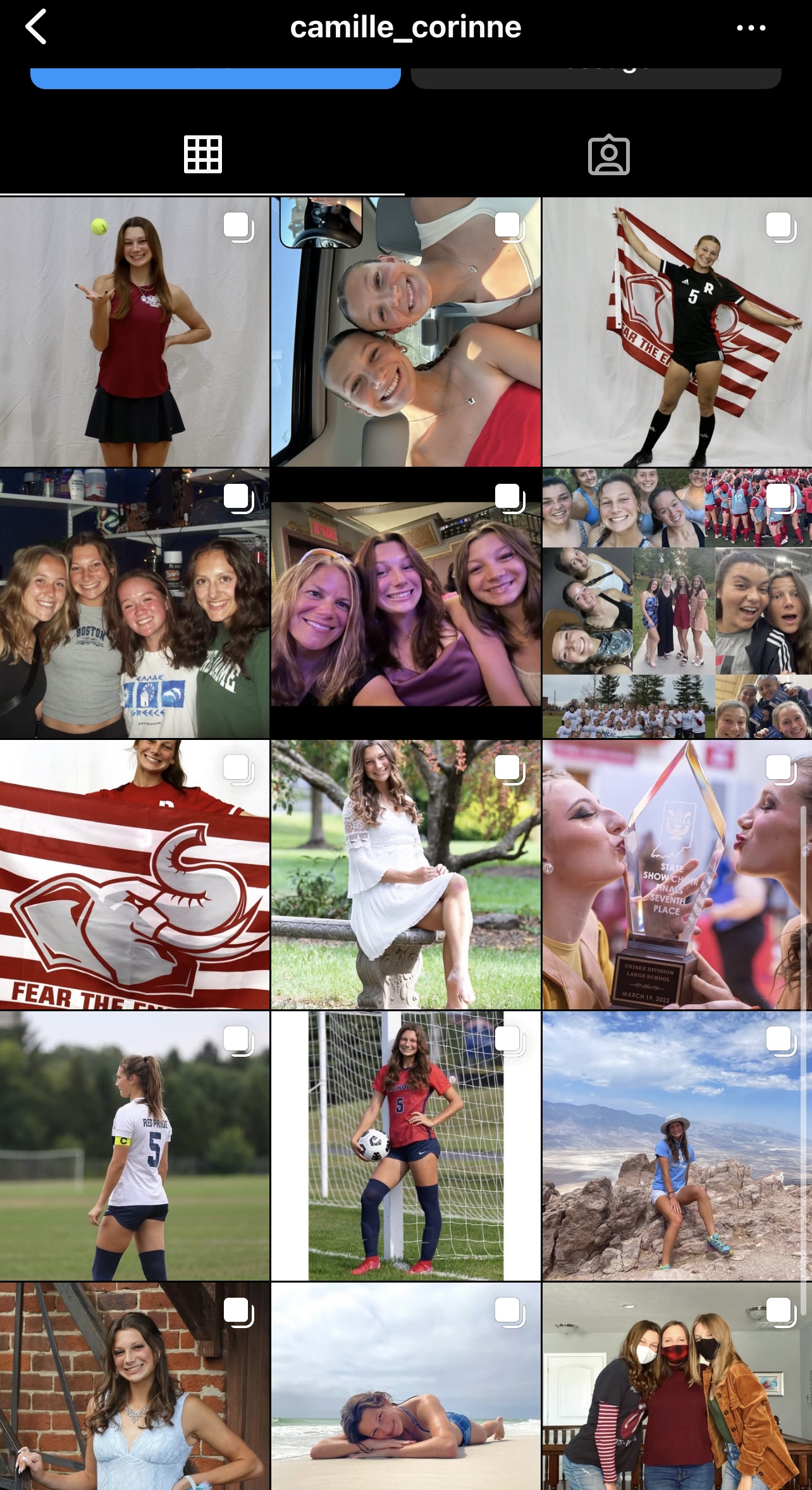
Task: Select the posts grid tab
Action: (x=202, y=154)
